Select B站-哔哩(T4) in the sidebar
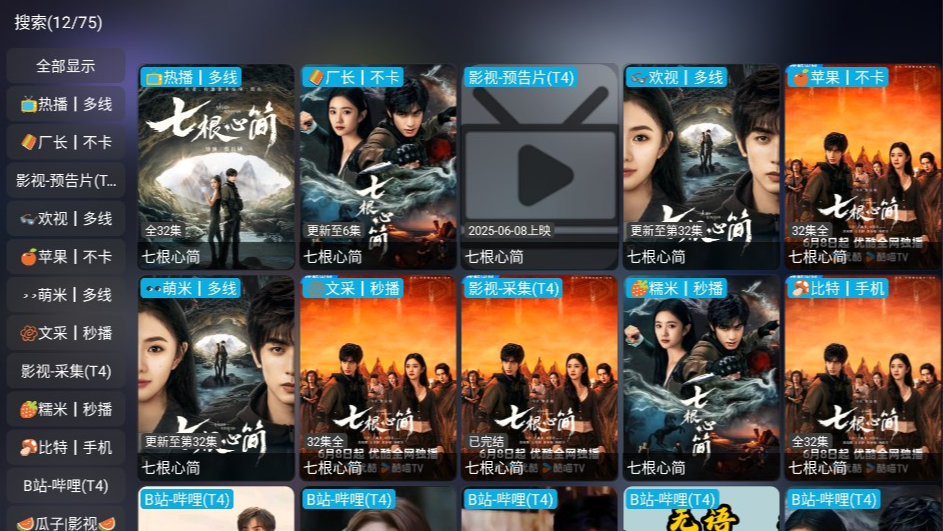 [x=66, y=485]
